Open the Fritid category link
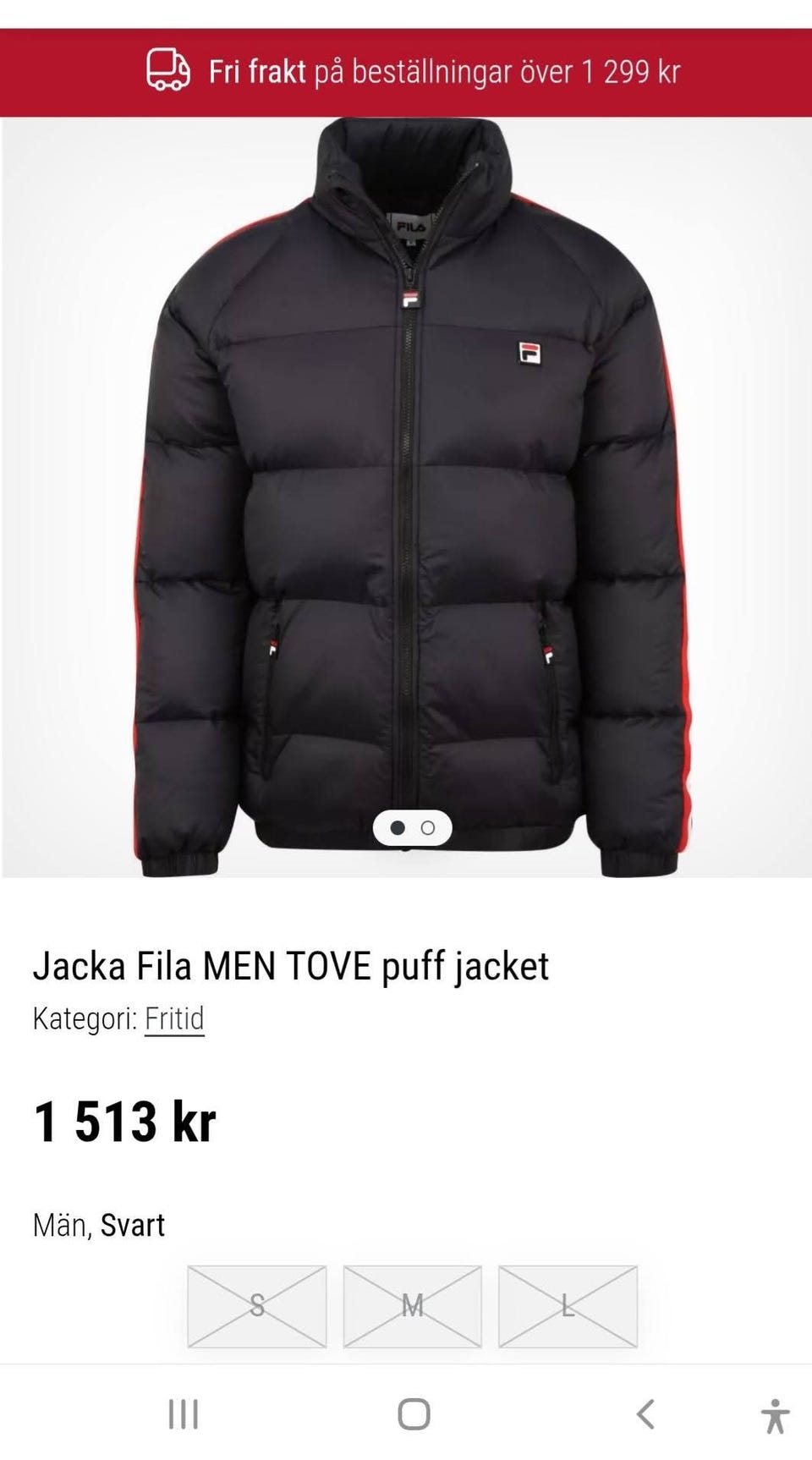This screenshot has width=812, height=1460. click(x=174, y=1018)
